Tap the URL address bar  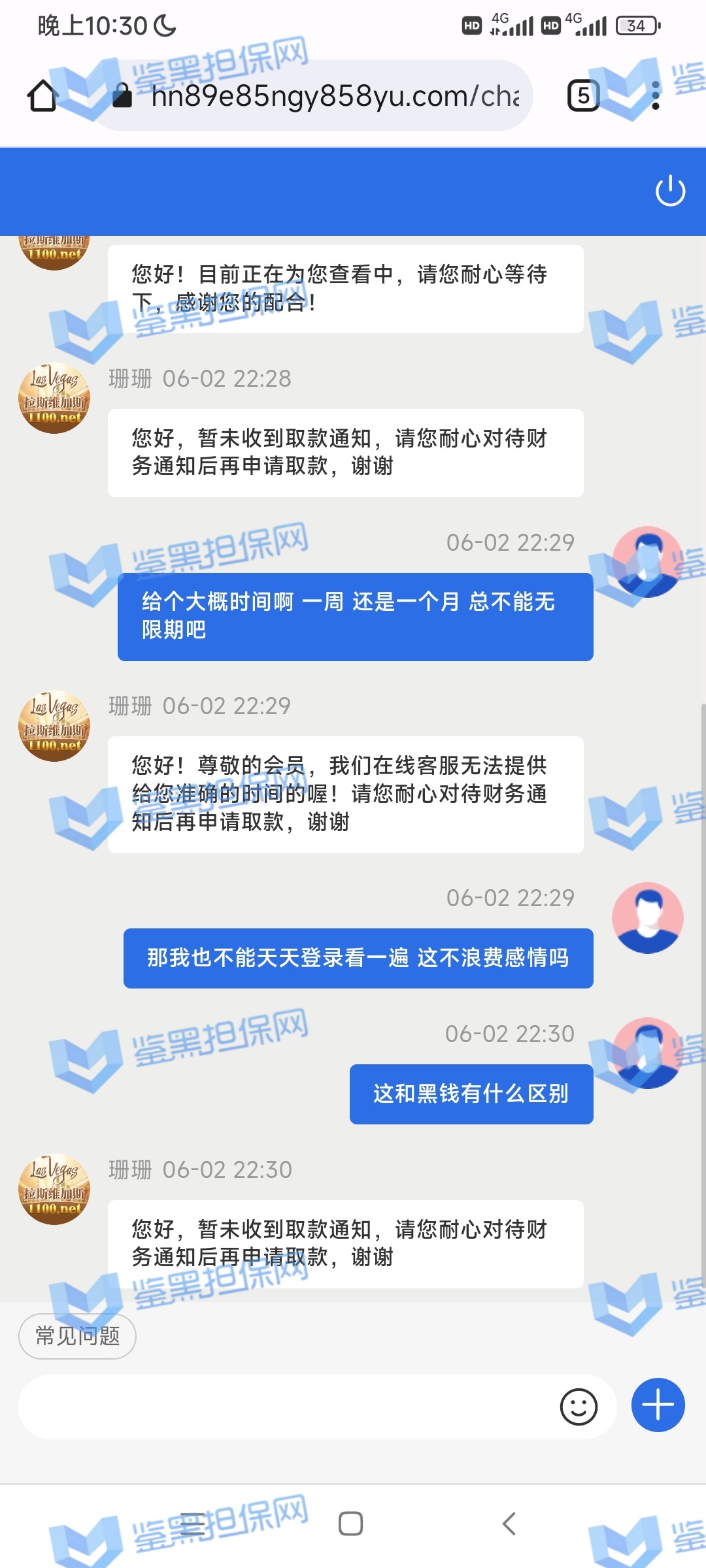click(x=327, y=96)
